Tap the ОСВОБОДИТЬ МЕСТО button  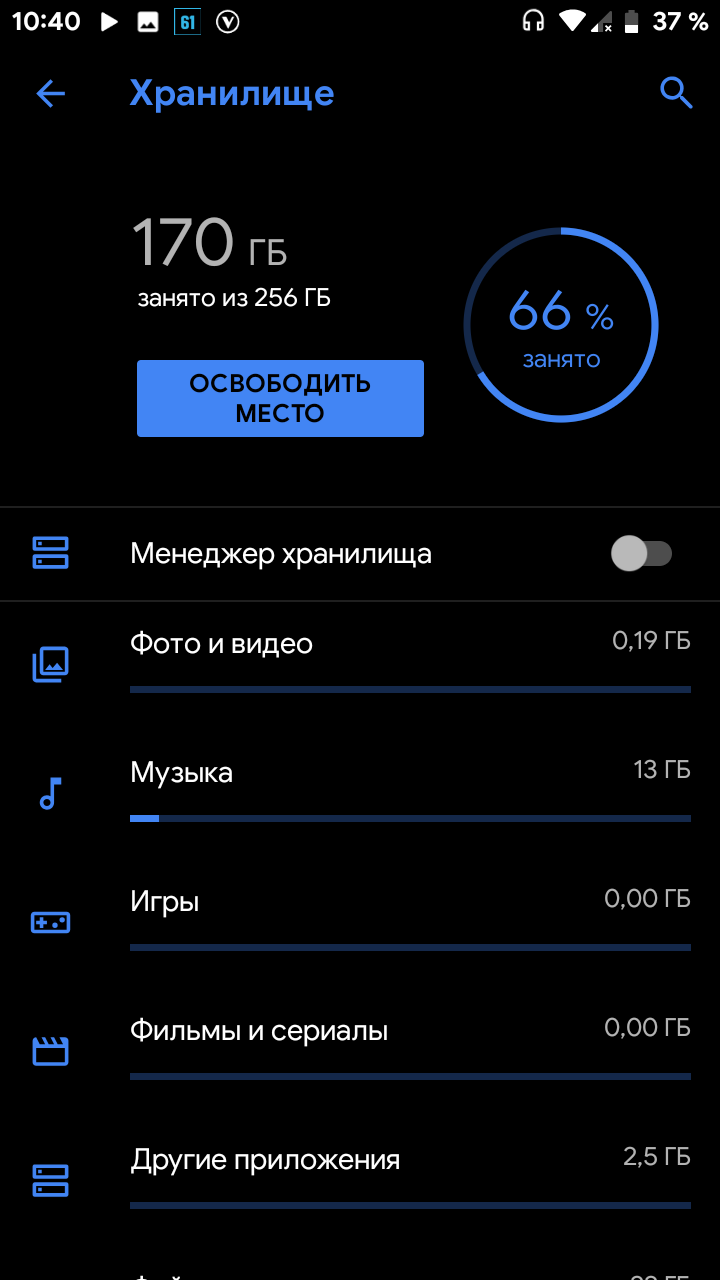pos(280,399)
